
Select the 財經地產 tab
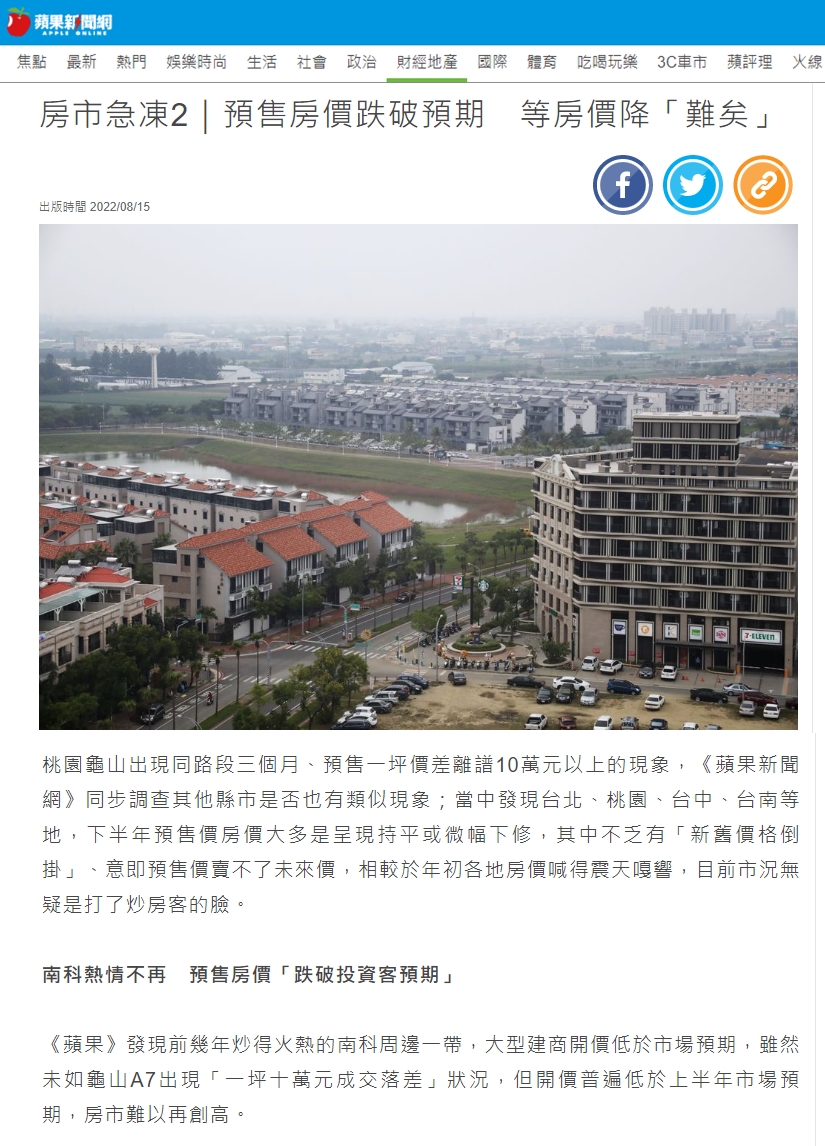427,62
